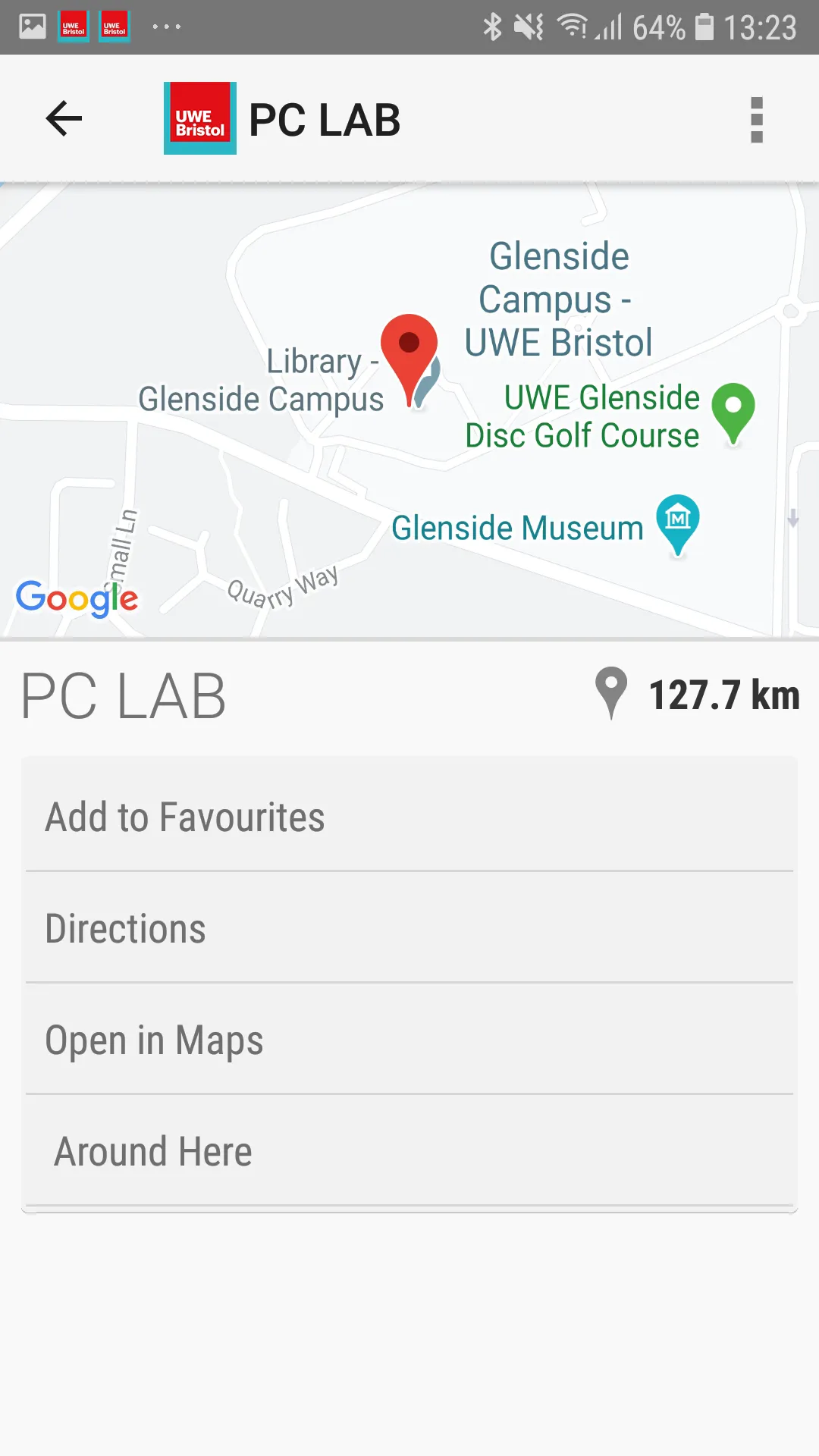Open the overflow menu
819x1456 pixels.
[756, 120]
